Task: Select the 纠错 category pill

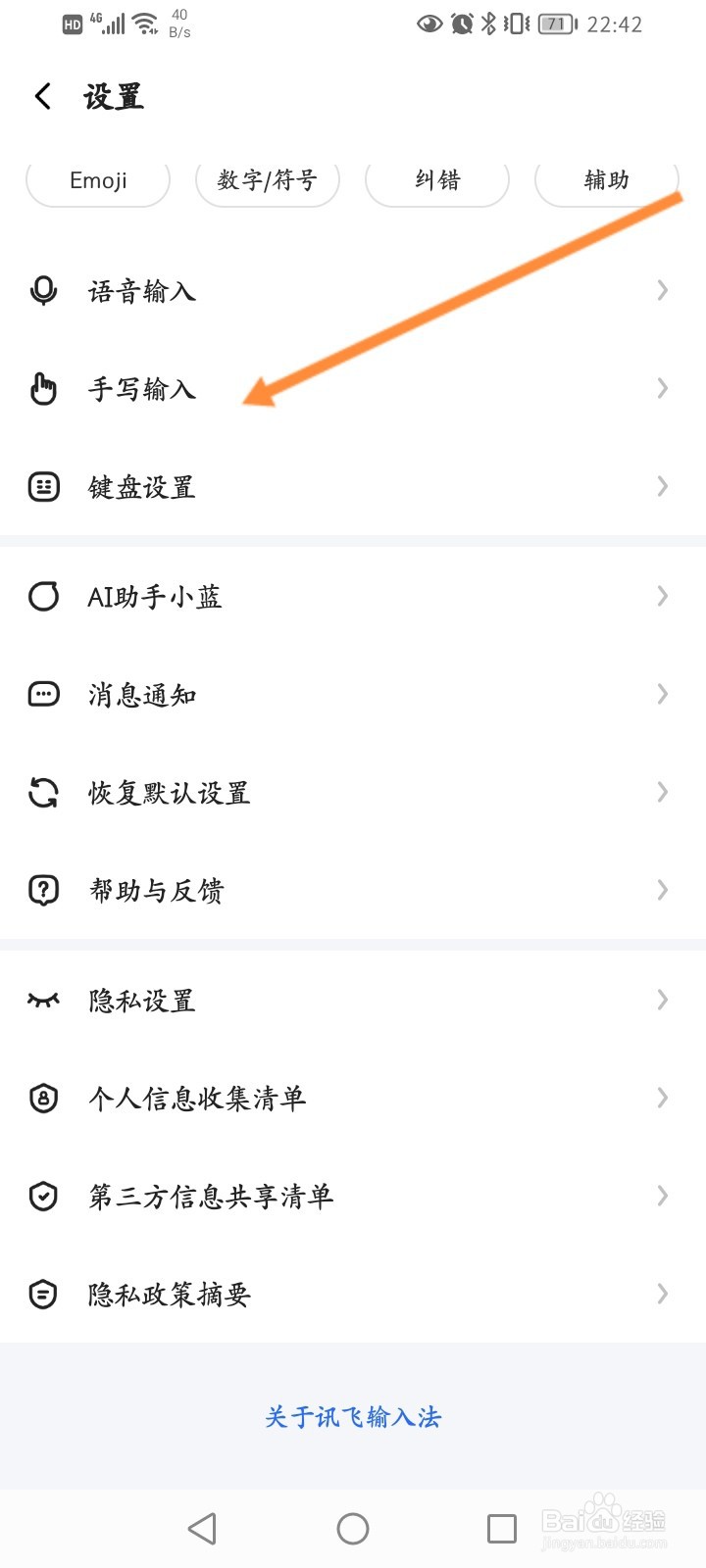Action: [x=436, y=180]
